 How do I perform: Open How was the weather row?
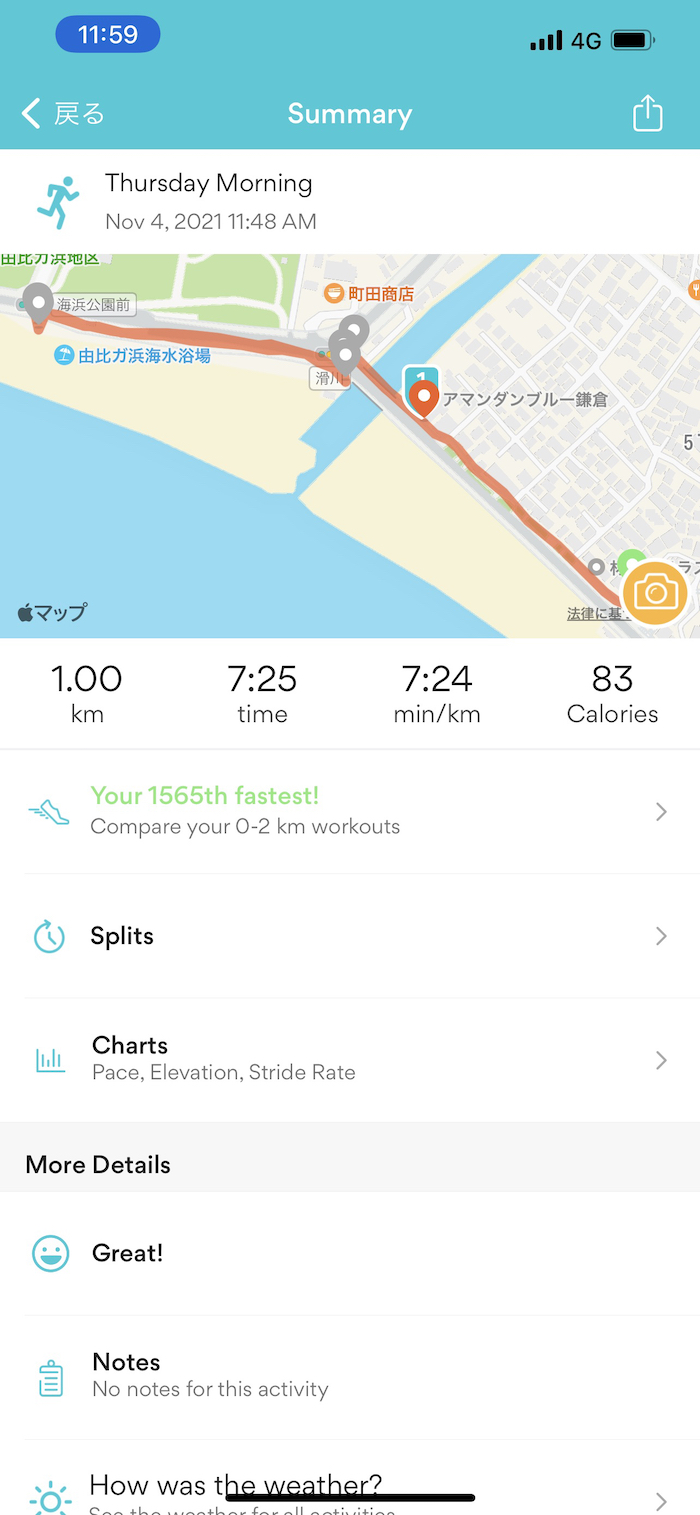[x=349, y=1490]
